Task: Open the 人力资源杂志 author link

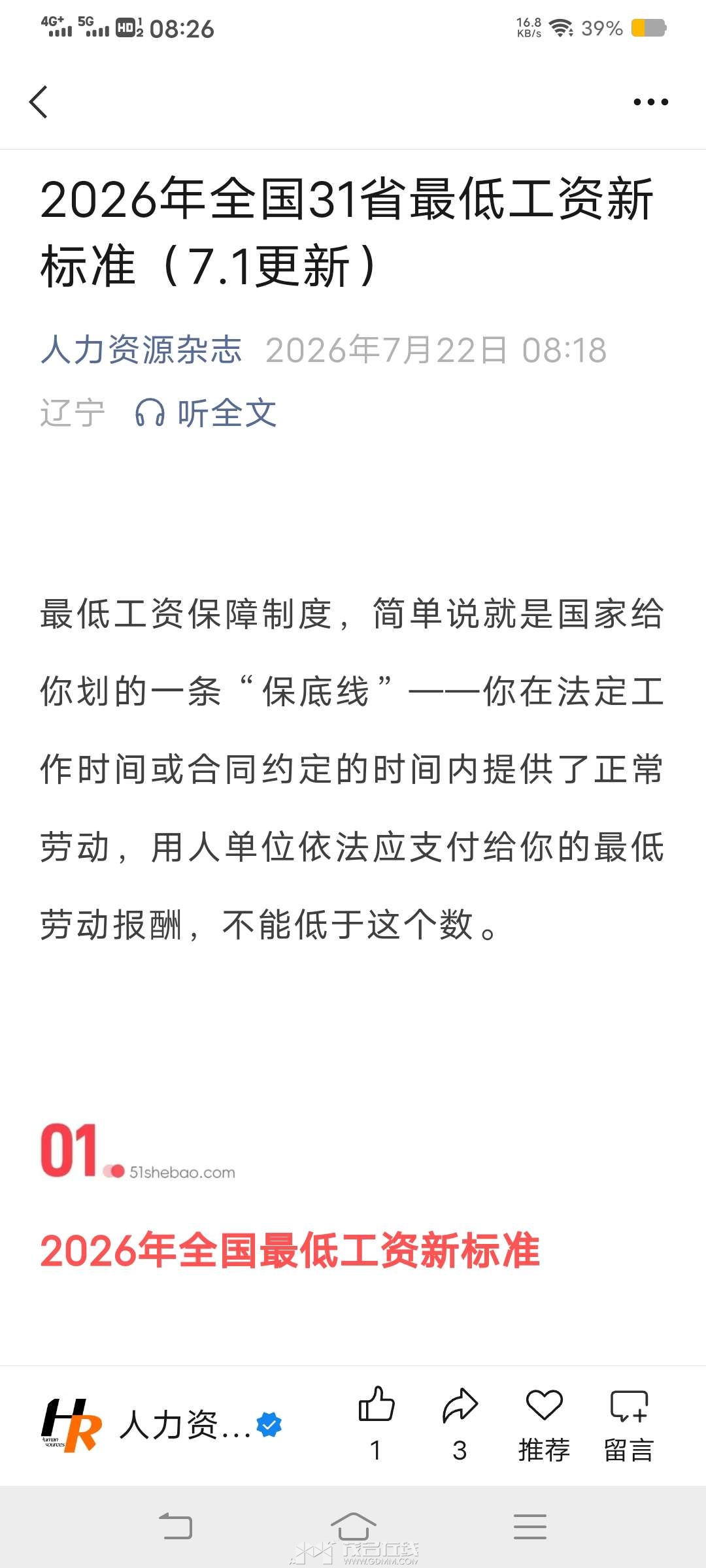Action: 141,350
